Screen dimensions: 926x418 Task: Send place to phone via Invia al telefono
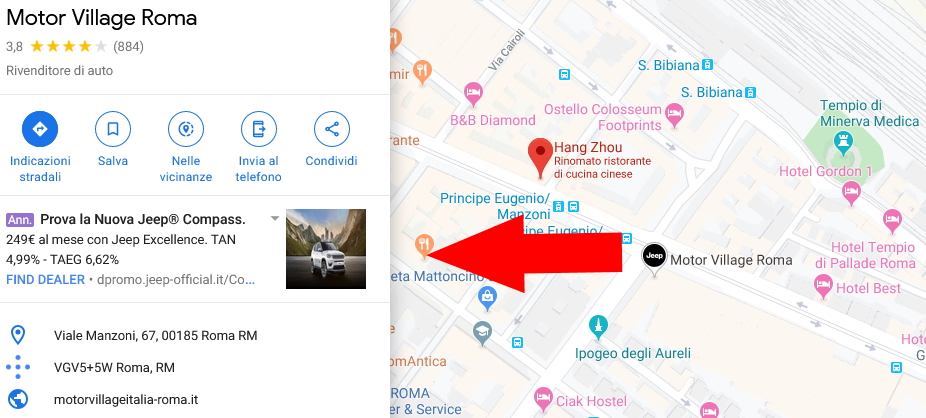point(259,129)
